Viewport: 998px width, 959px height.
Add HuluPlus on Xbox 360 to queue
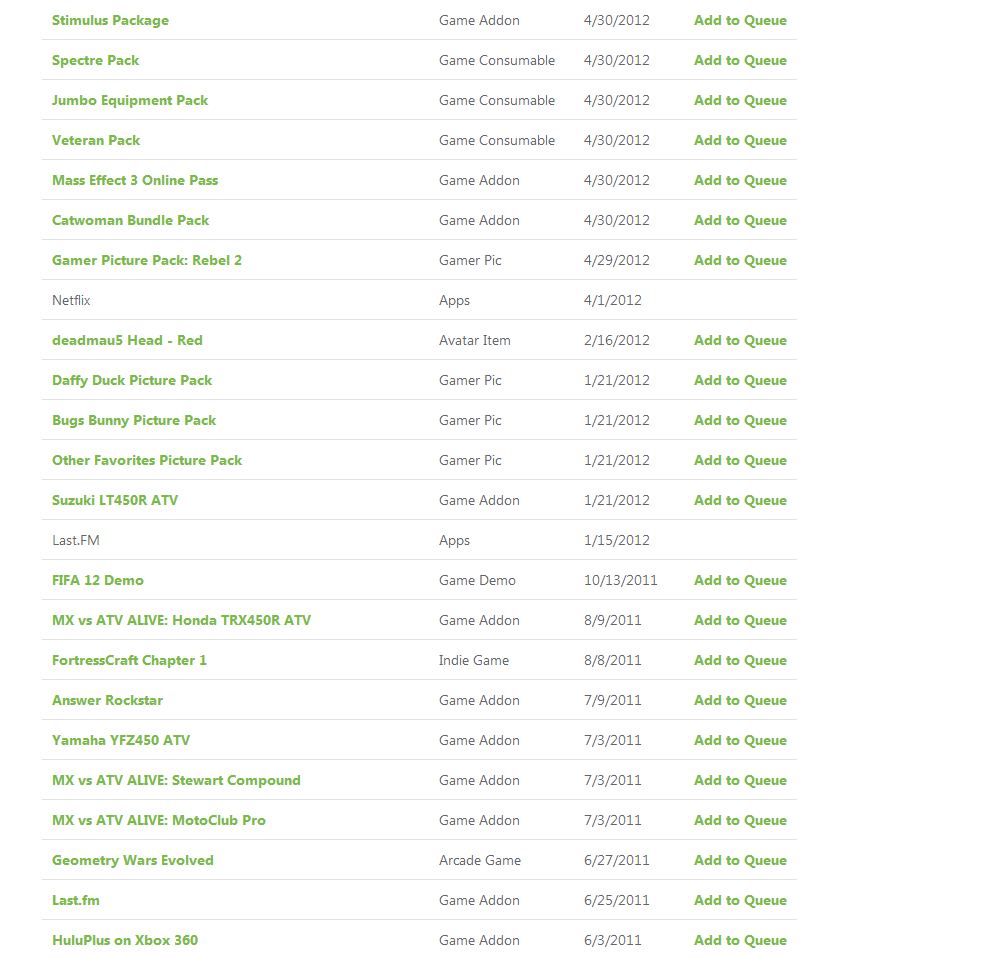point(740,940)
